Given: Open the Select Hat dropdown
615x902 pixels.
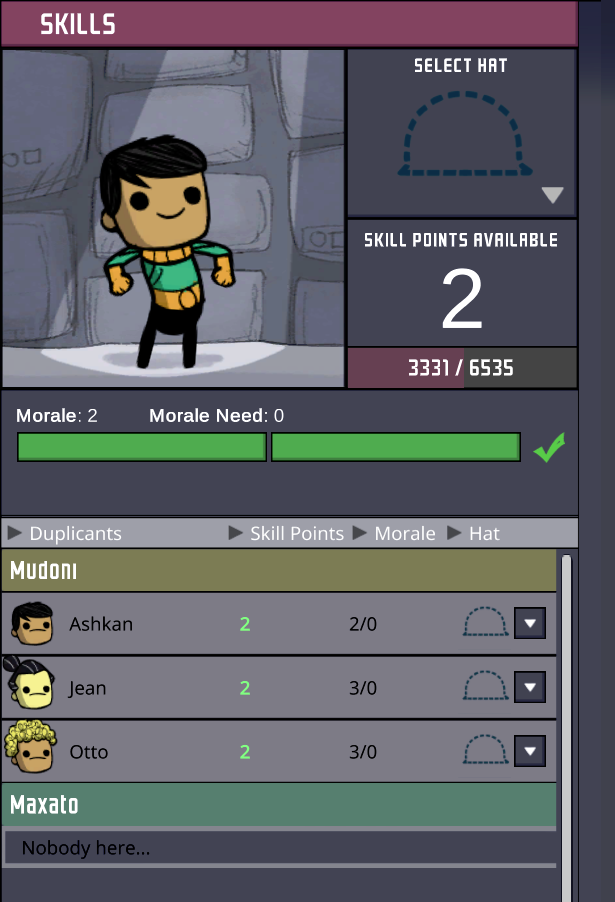Looking at the screenshot, I should pos(552,195).
